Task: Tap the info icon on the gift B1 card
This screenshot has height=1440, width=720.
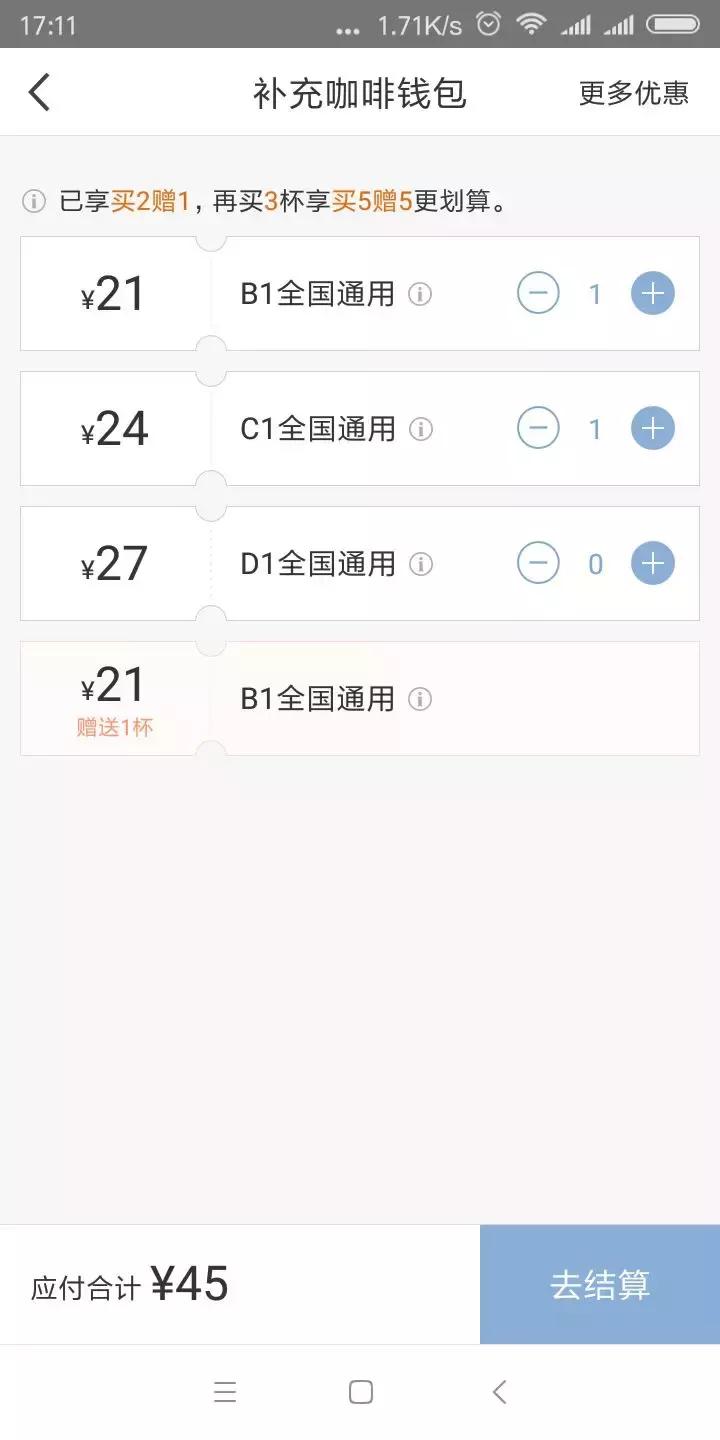Action: pos(422,698)
